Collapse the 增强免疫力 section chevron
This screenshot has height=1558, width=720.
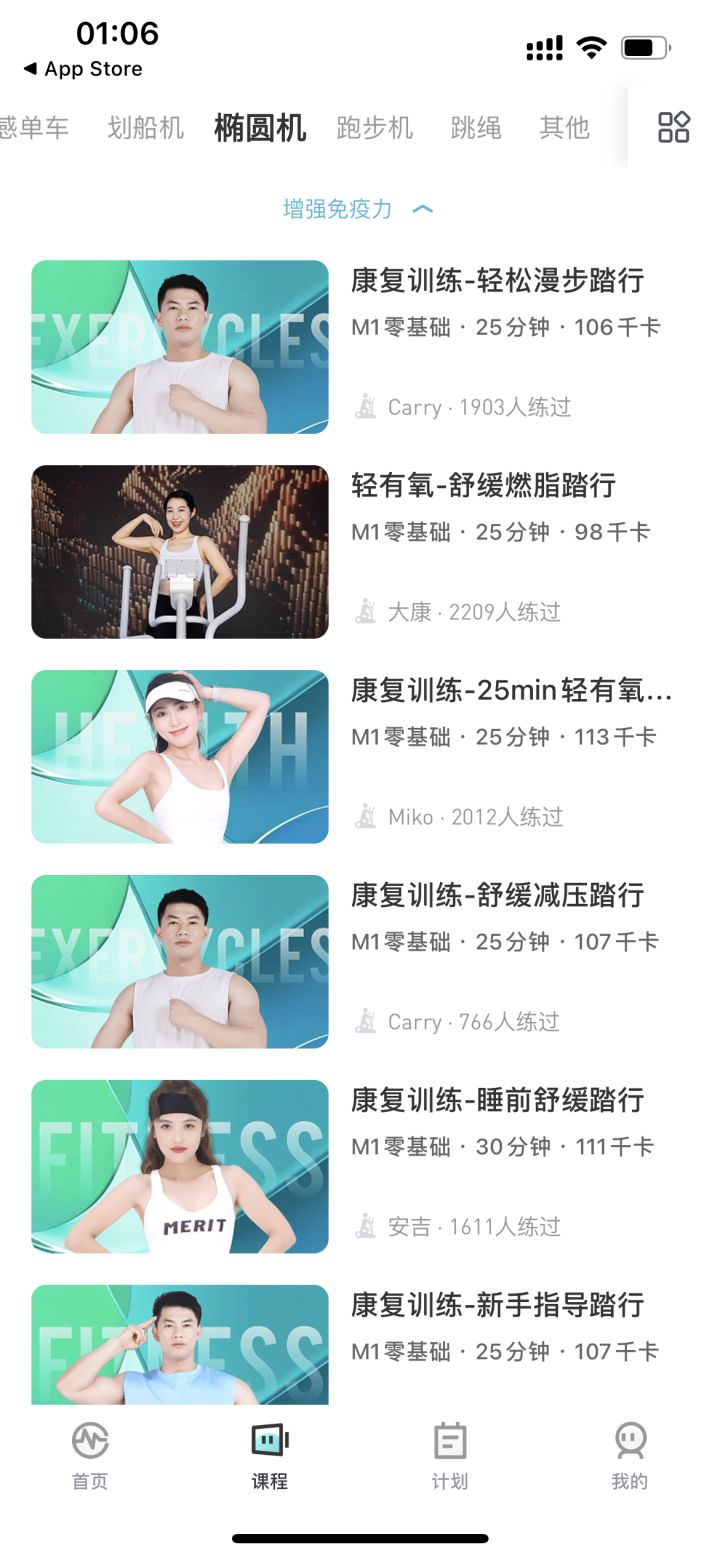pyautogui.click(x=424, y=209)
